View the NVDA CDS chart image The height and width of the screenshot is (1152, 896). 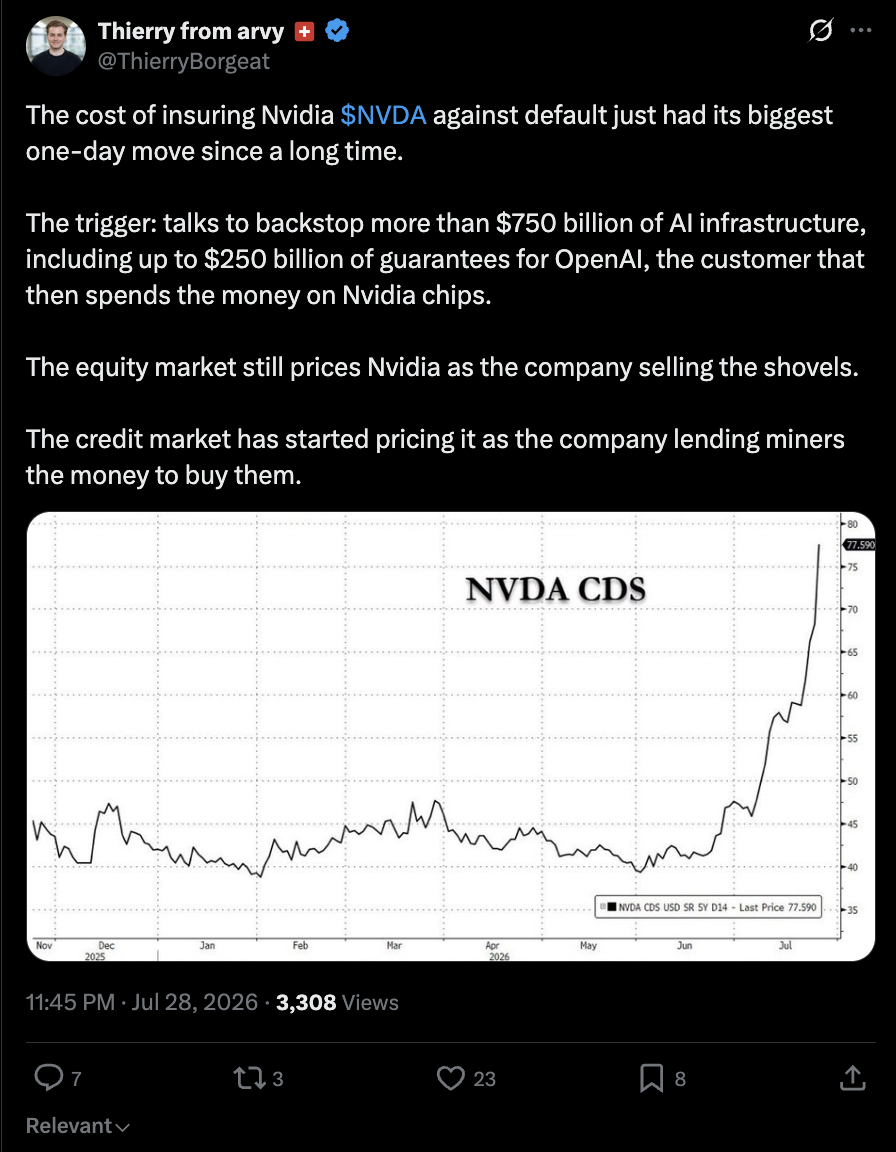click(450, 736)
